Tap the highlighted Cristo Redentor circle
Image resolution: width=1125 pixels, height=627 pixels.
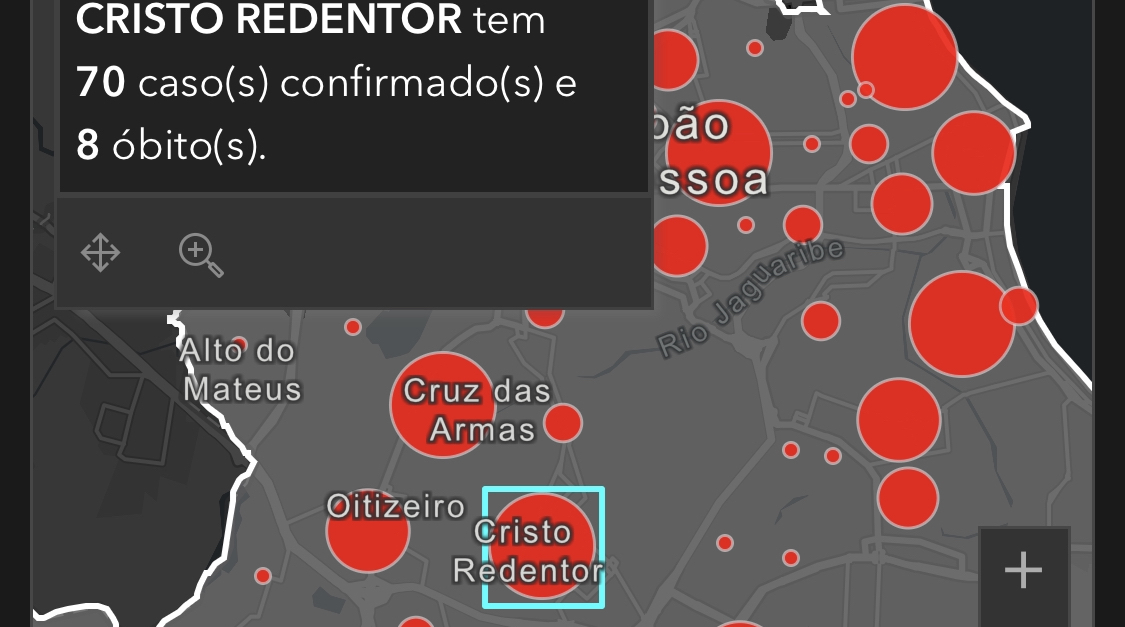(543, 547)
